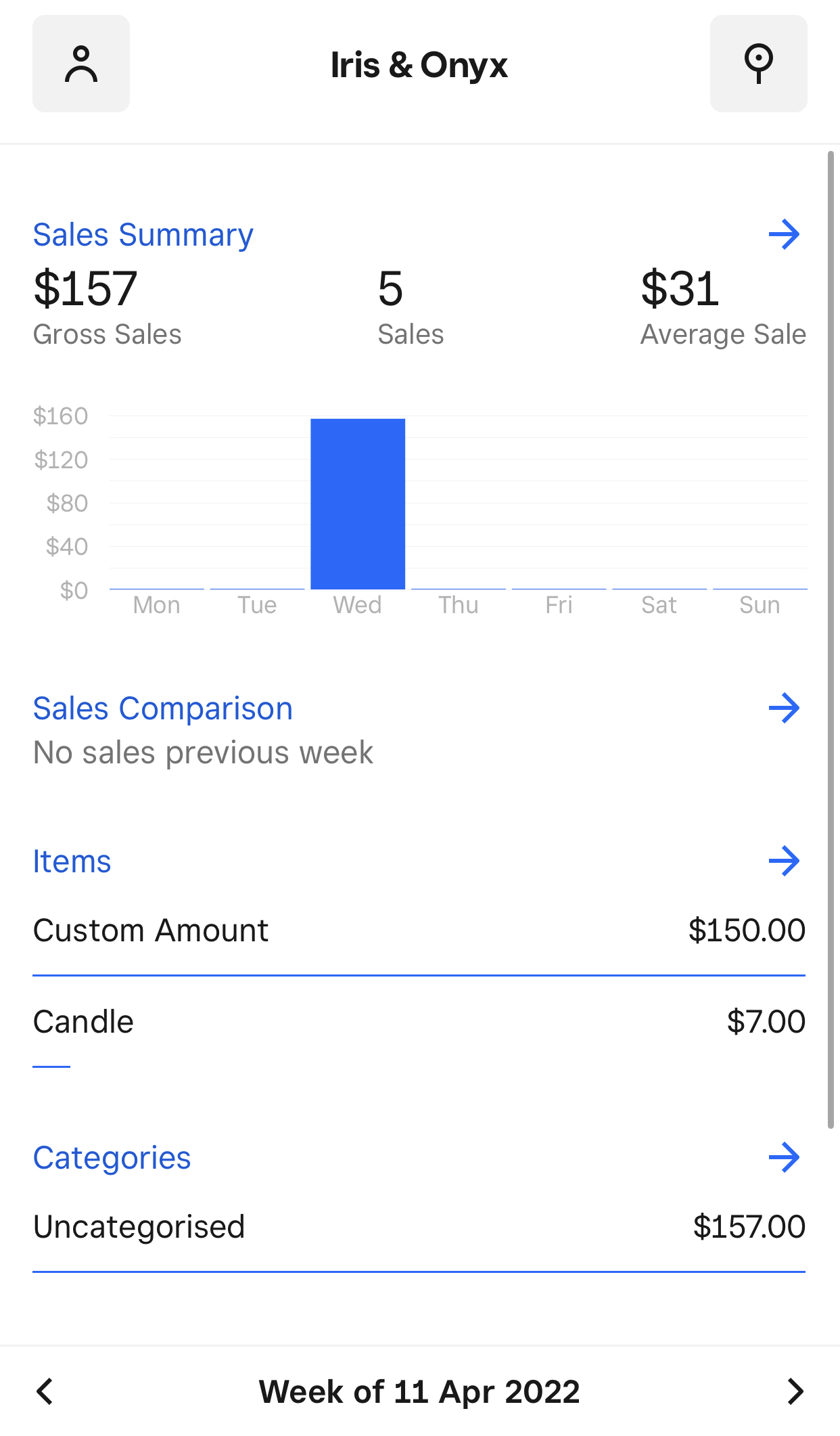This screenshot has height=1436, width=840.
Task: Go to the previous week
Action: 45,1392
